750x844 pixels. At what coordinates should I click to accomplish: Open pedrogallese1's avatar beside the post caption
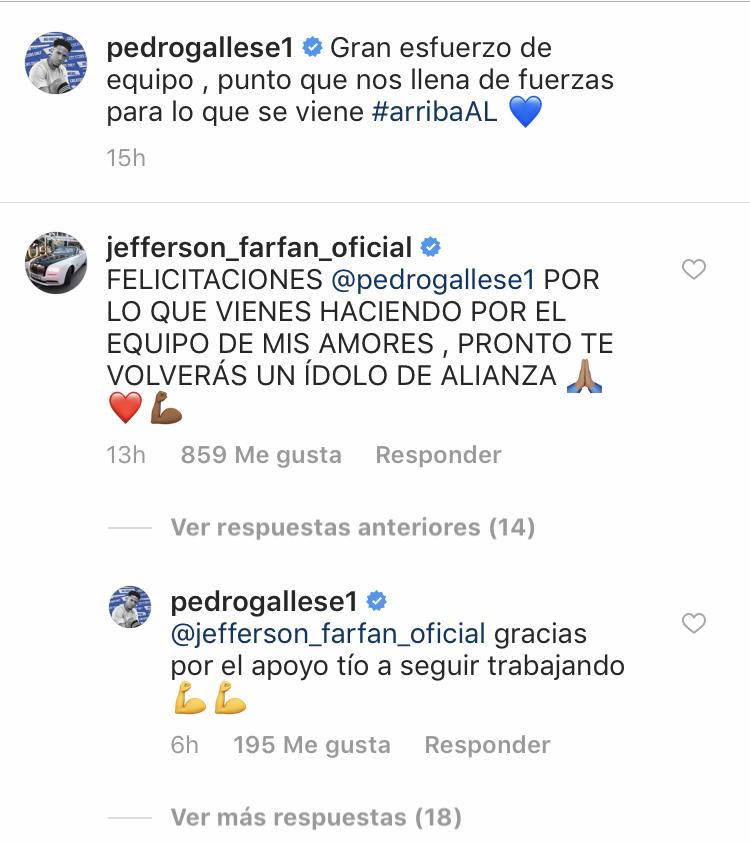[x=56, y=63]
